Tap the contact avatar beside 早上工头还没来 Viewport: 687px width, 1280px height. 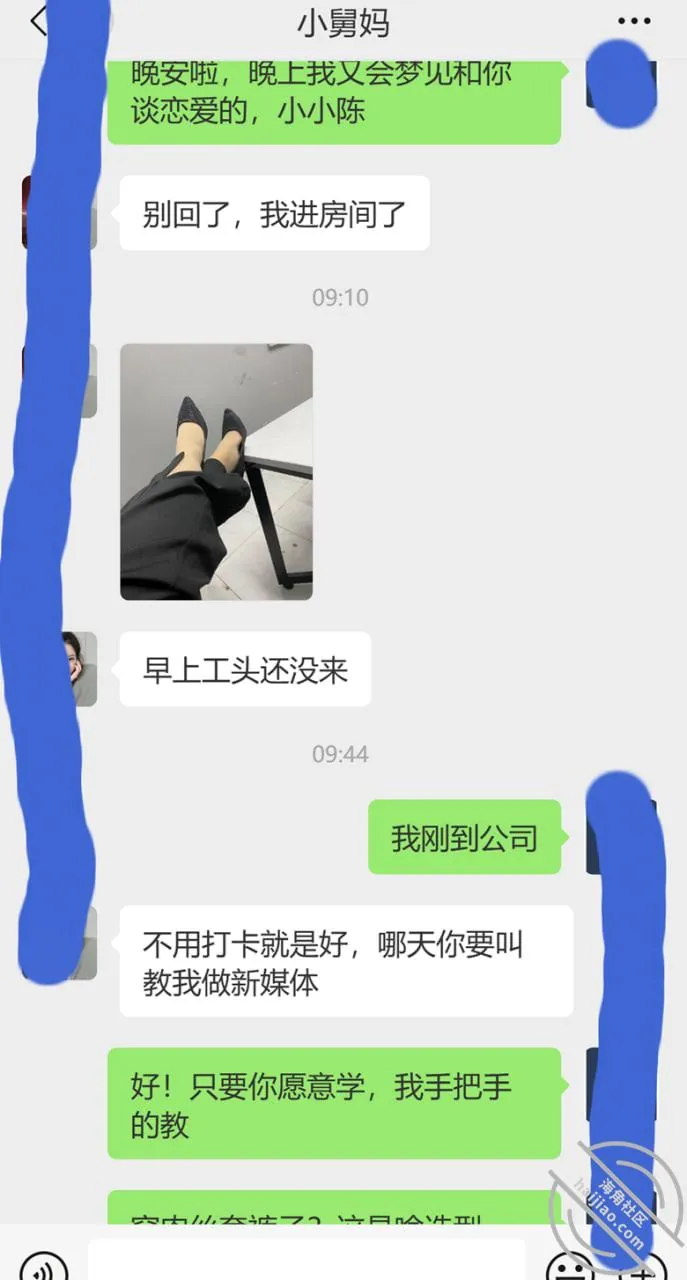pyautogui.click(x=79, y=669)
